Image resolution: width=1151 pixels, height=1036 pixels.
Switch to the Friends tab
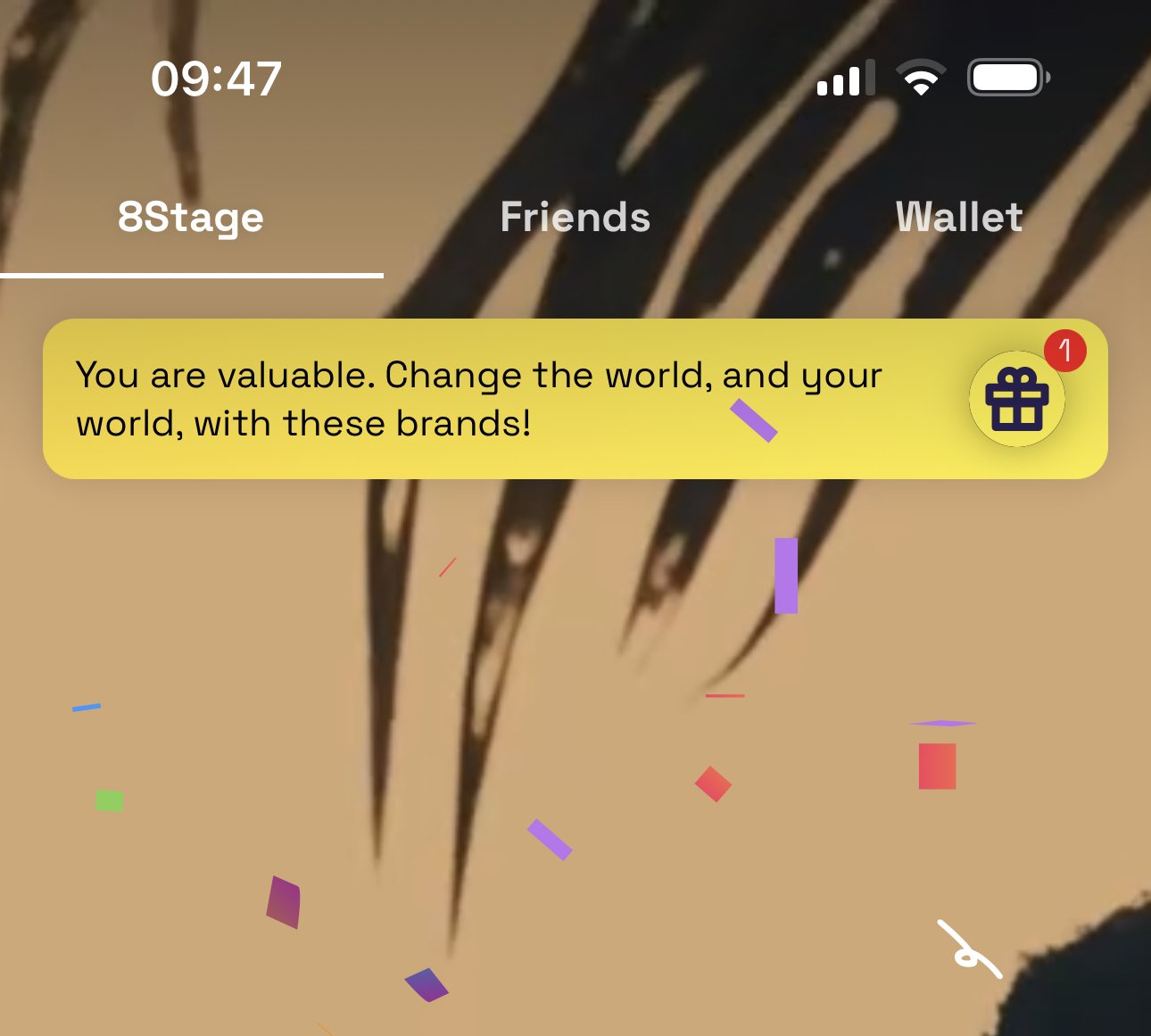pyautogui.click(x=575, y=218)
